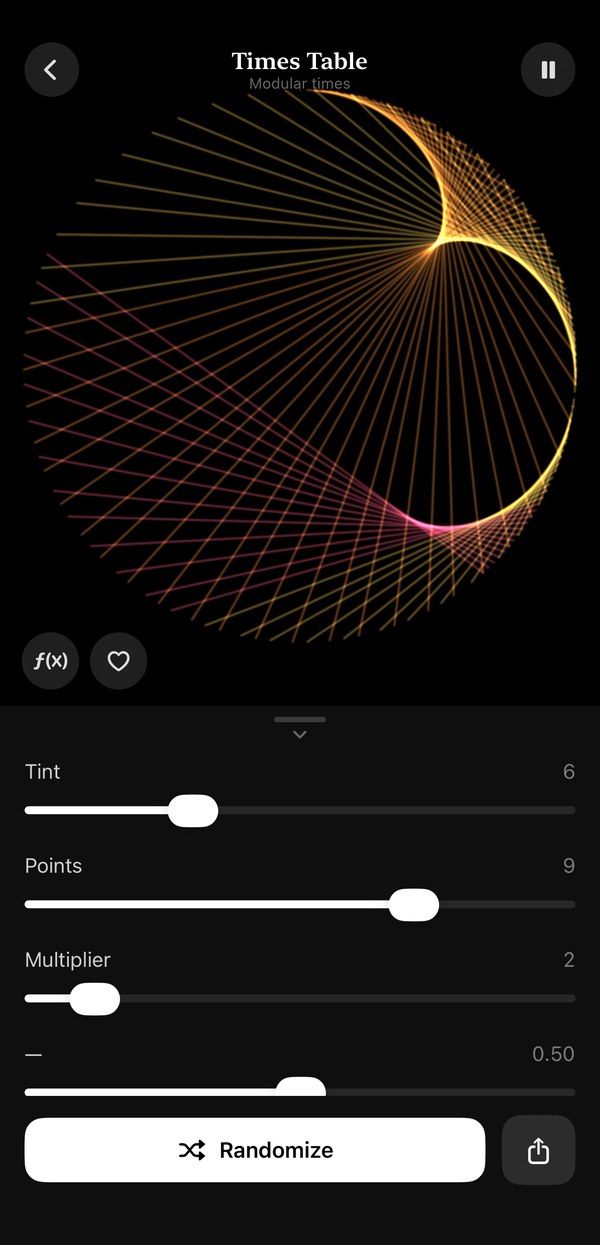Open the f(x) formula button
Viewport: 600px width, 1245px height.
tap(51, 661)
